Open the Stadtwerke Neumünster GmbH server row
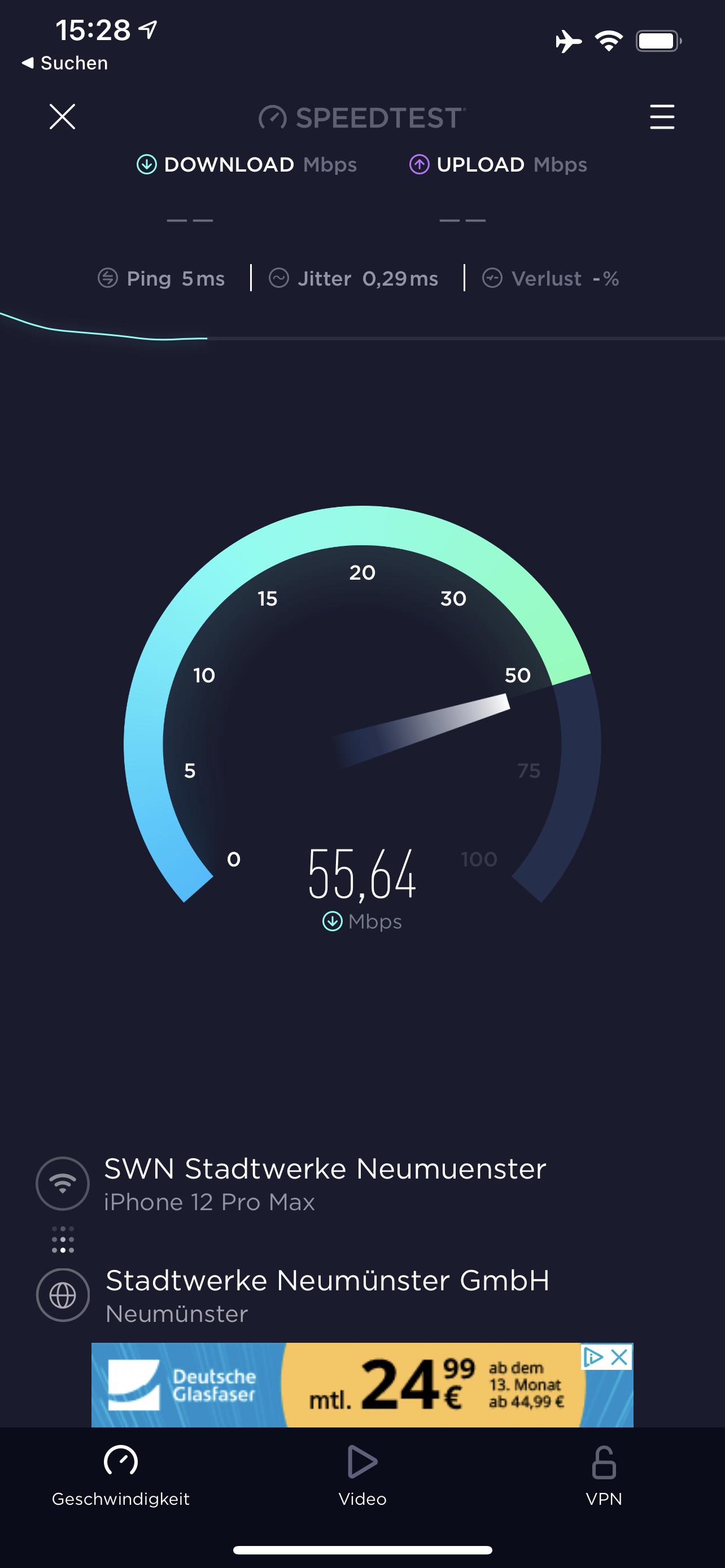 [327, 1294]
